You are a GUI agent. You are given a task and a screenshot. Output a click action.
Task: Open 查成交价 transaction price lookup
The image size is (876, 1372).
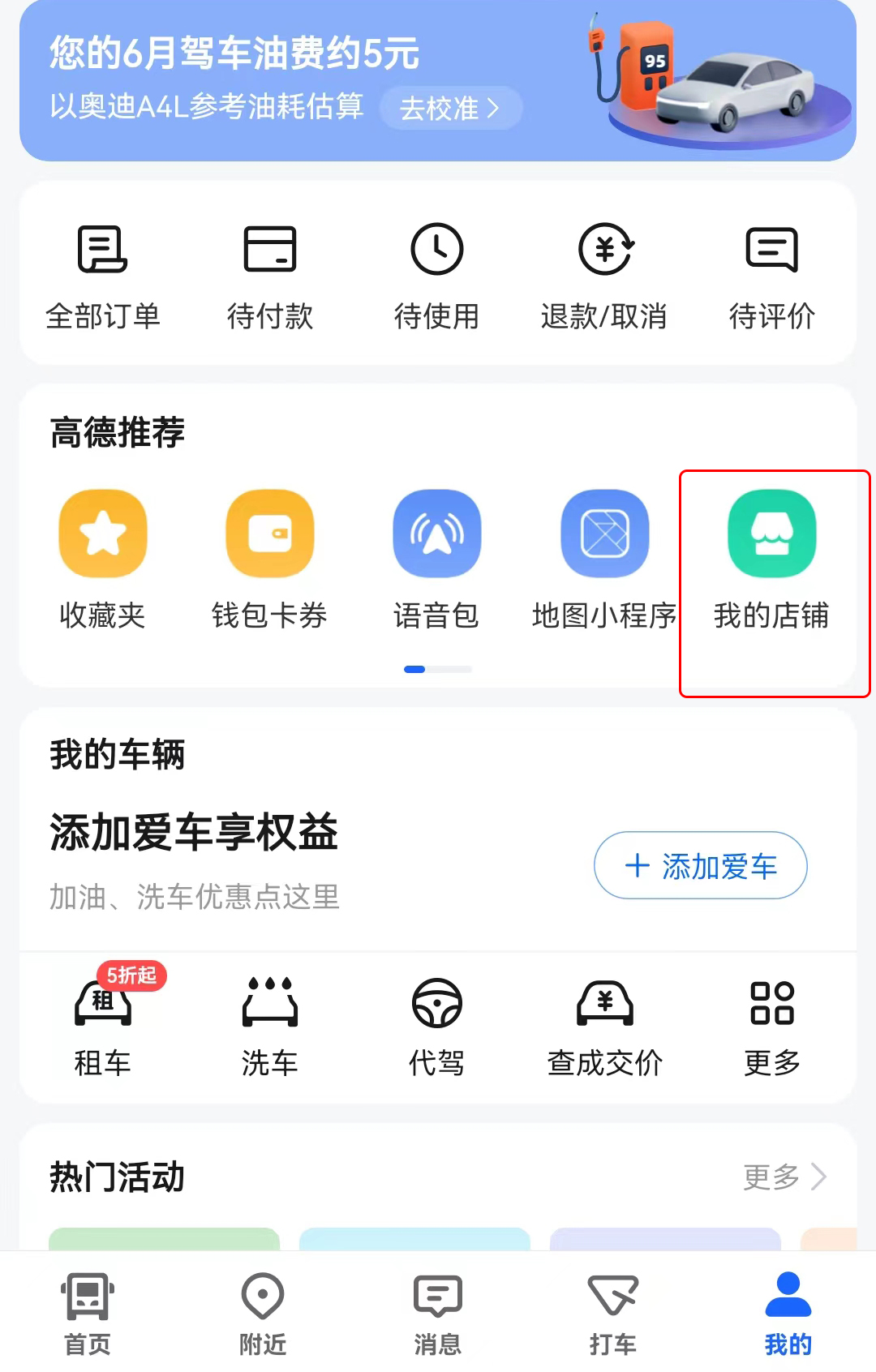coord(604,1026)
